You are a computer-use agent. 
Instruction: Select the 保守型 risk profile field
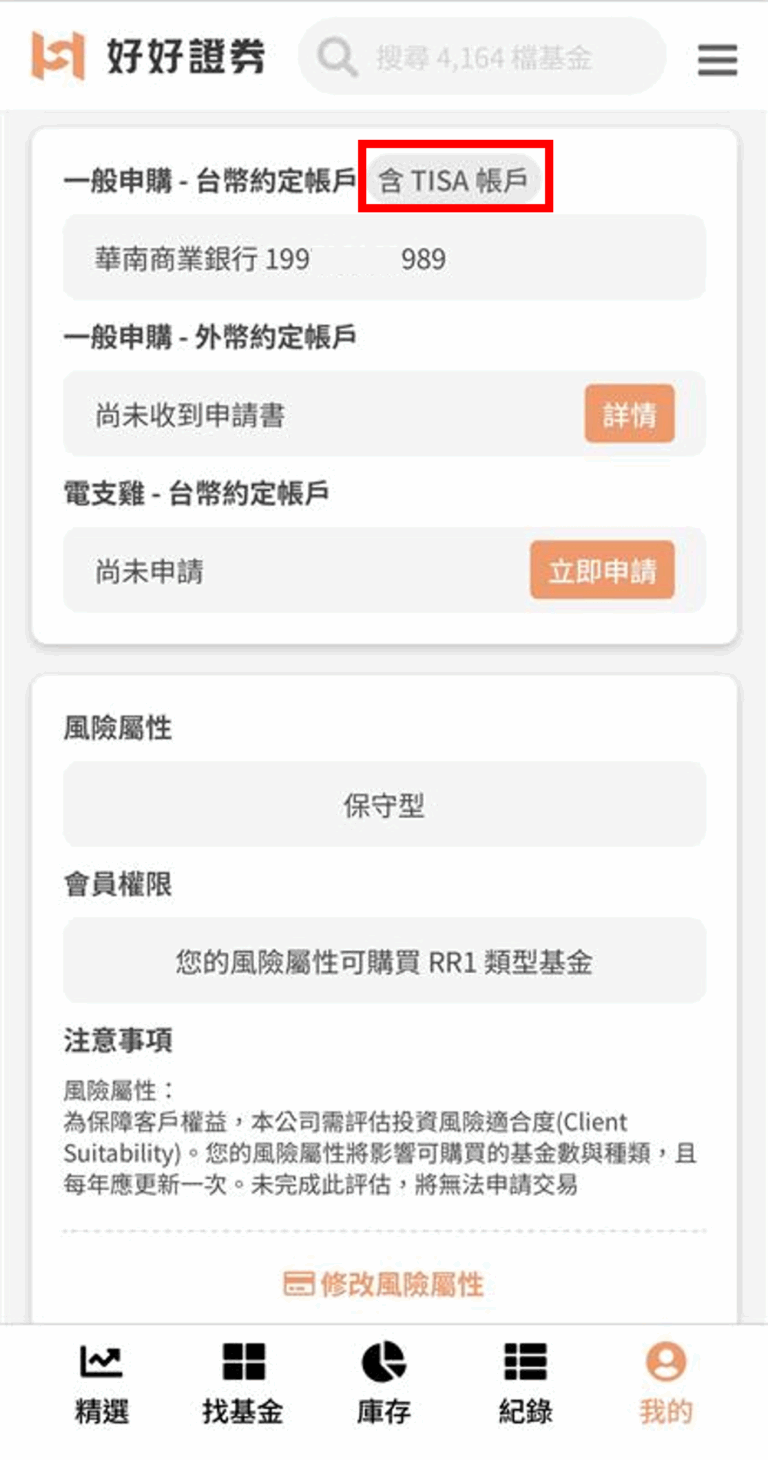(384, 805)
